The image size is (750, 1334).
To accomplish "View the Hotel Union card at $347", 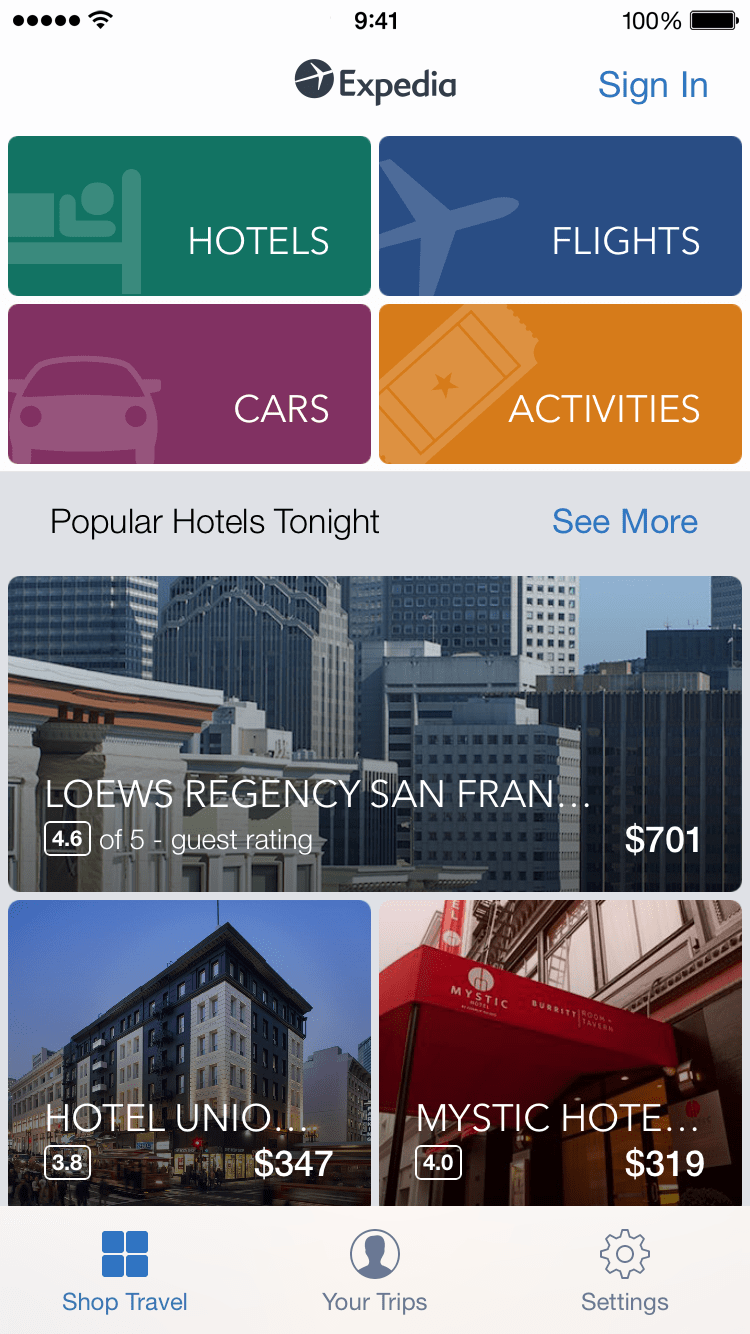I will click(189, 1050).
